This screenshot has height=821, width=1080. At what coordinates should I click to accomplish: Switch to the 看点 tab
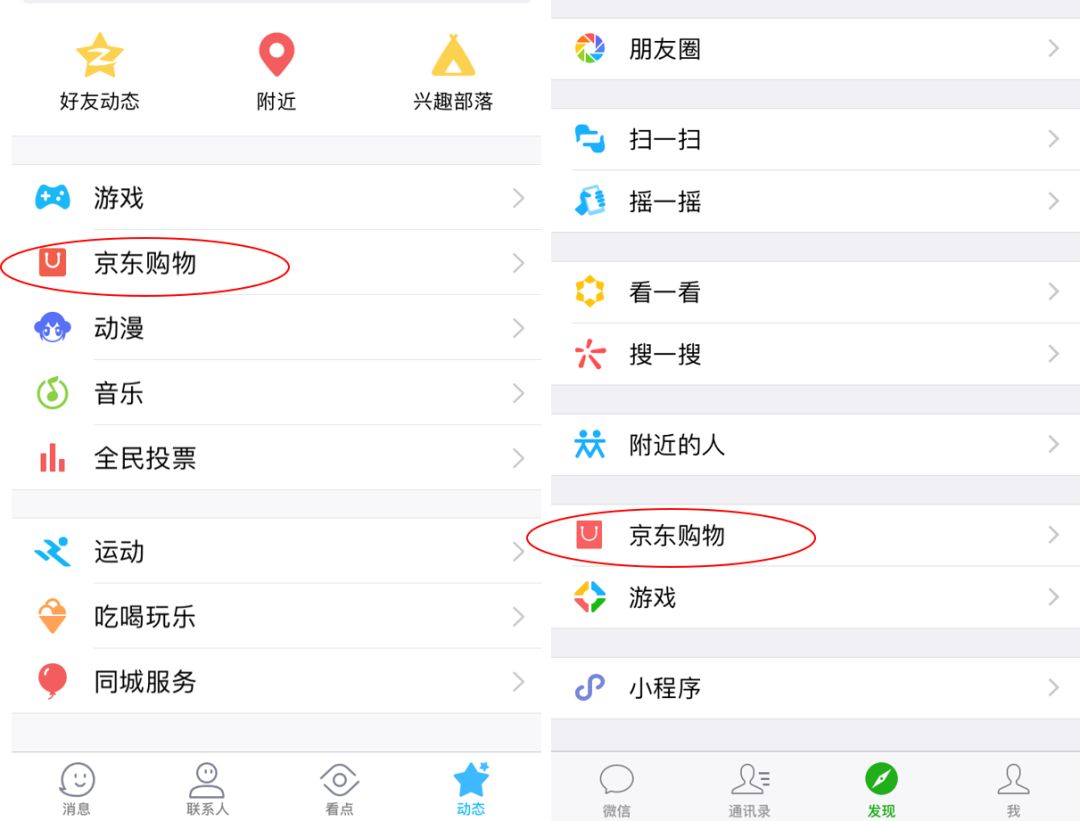[339, 788]
